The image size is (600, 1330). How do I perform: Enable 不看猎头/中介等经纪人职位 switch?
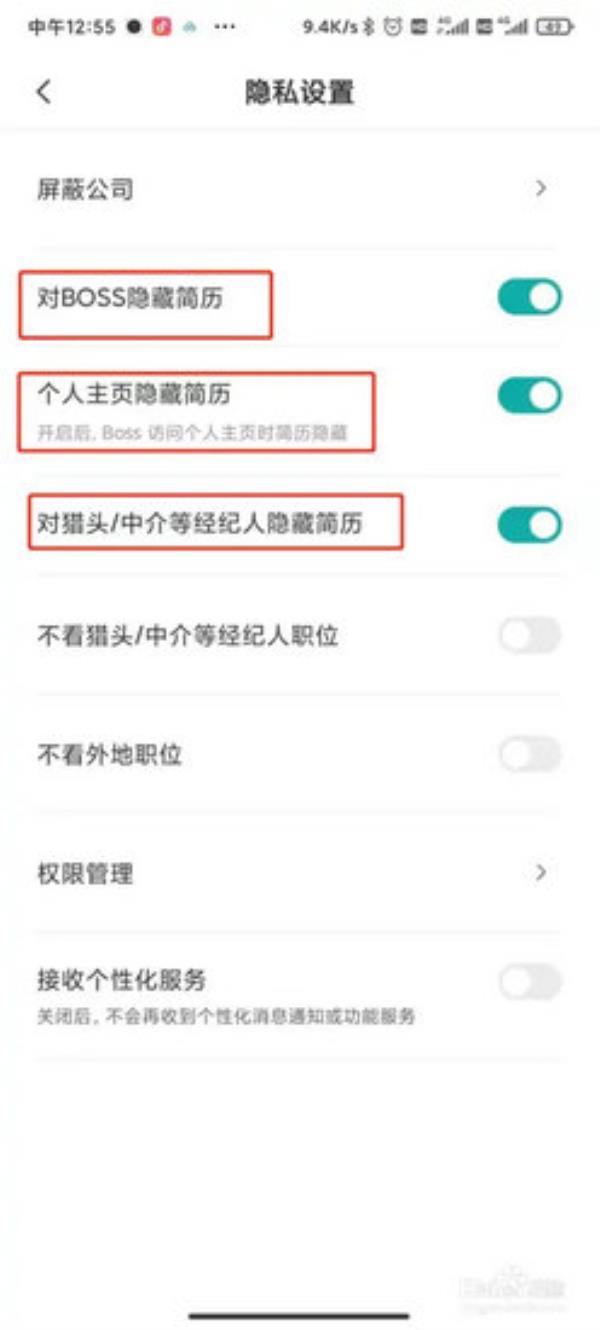[530, 636]
